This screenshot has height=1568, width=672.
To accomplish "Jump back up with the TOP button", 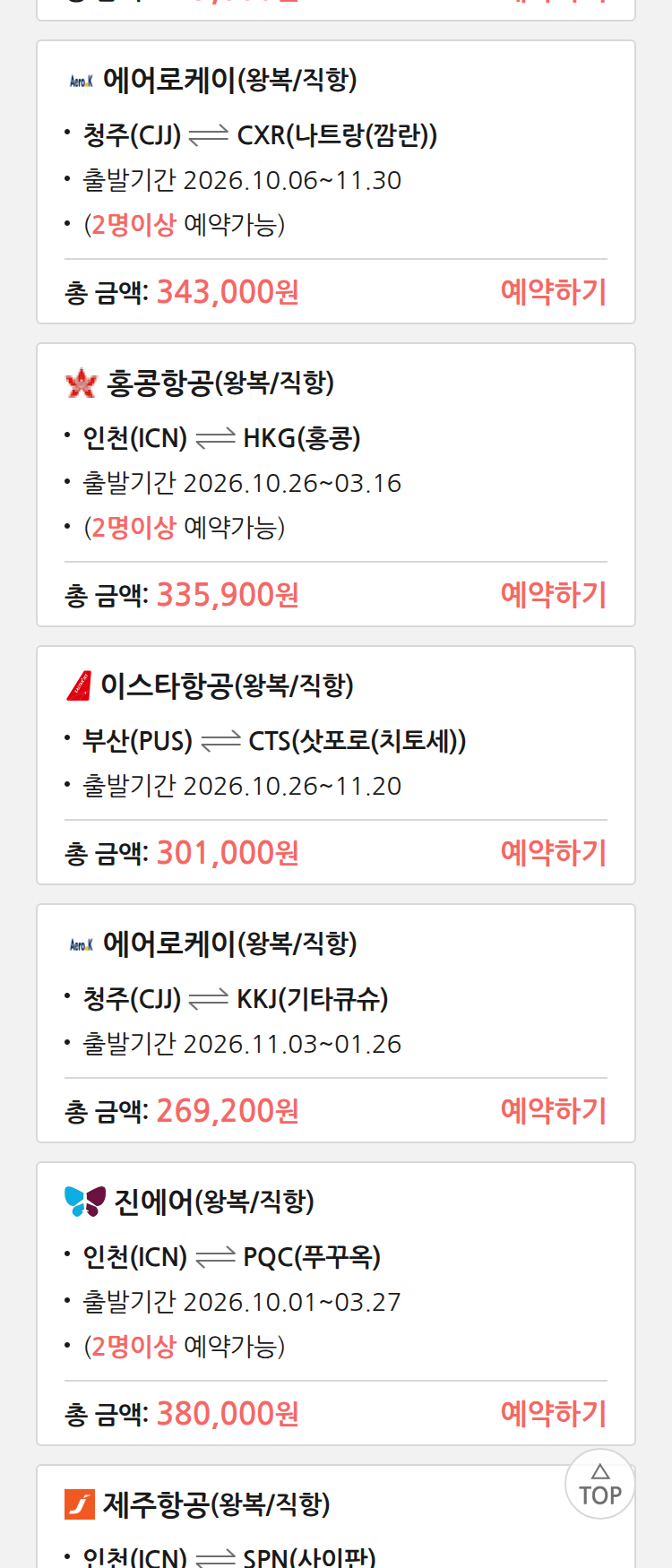I will pyautogui.click(x=600, y=1484).
